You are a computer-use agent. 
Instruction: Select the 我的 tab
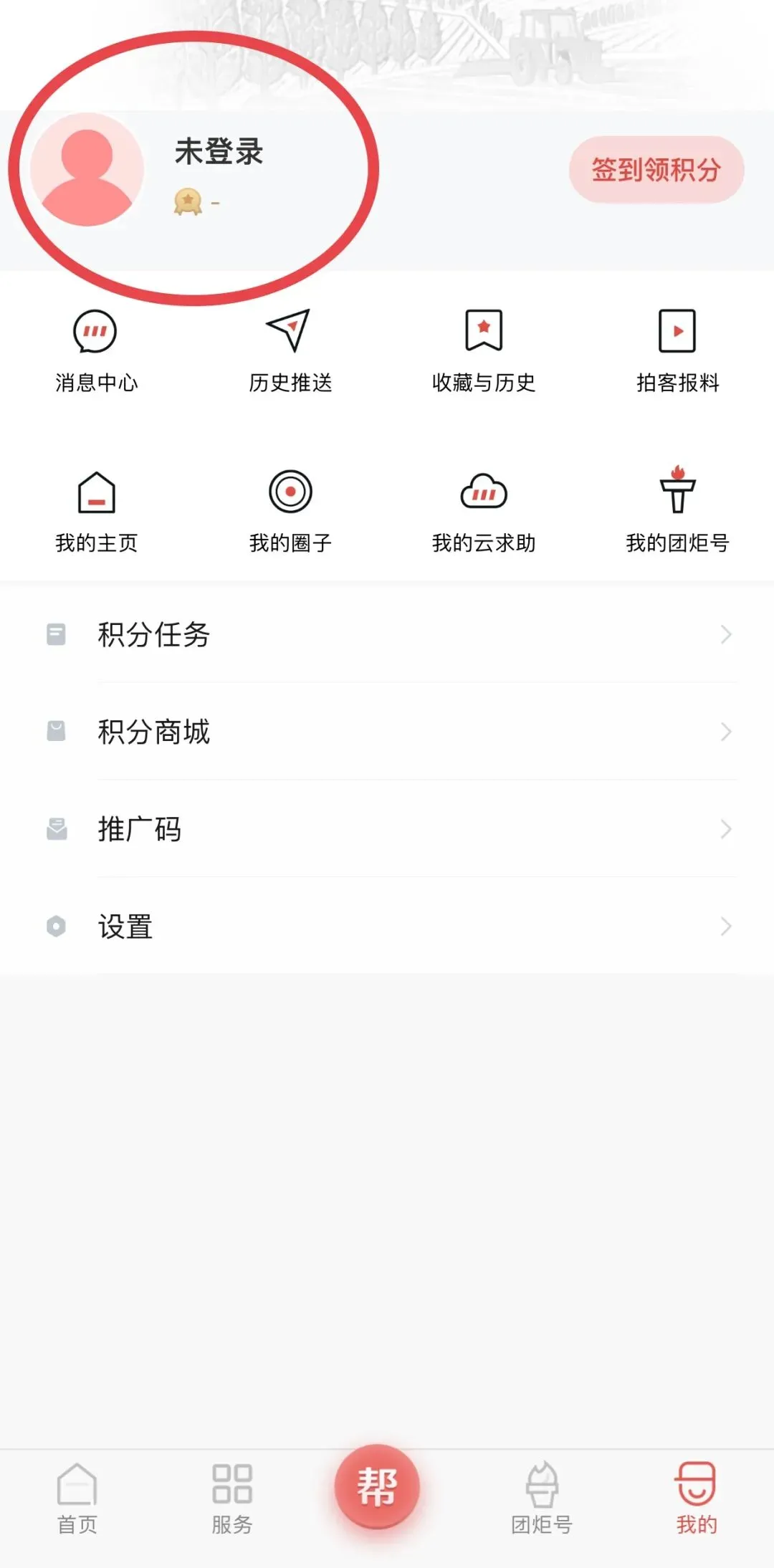click(696, 1498)
